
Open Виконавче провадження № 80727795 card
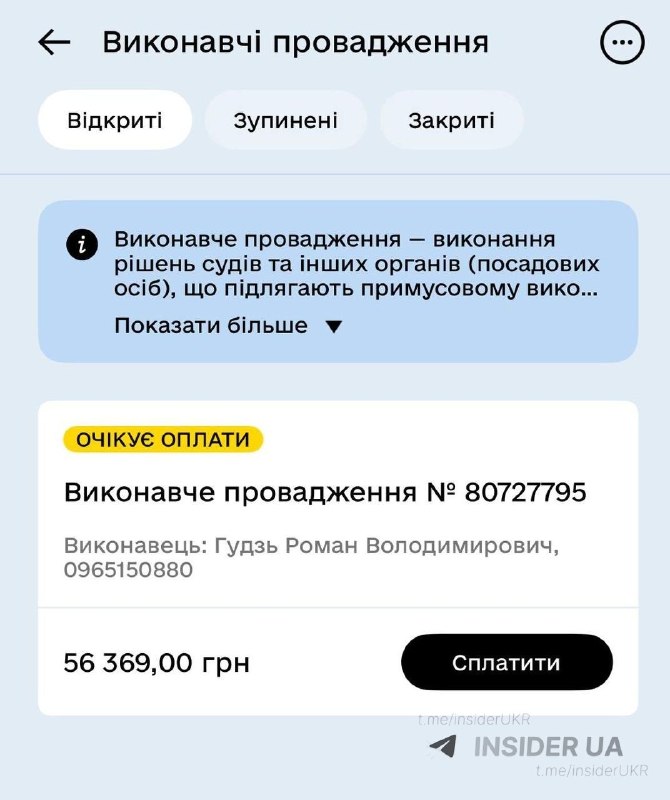(x=325, y=493)
